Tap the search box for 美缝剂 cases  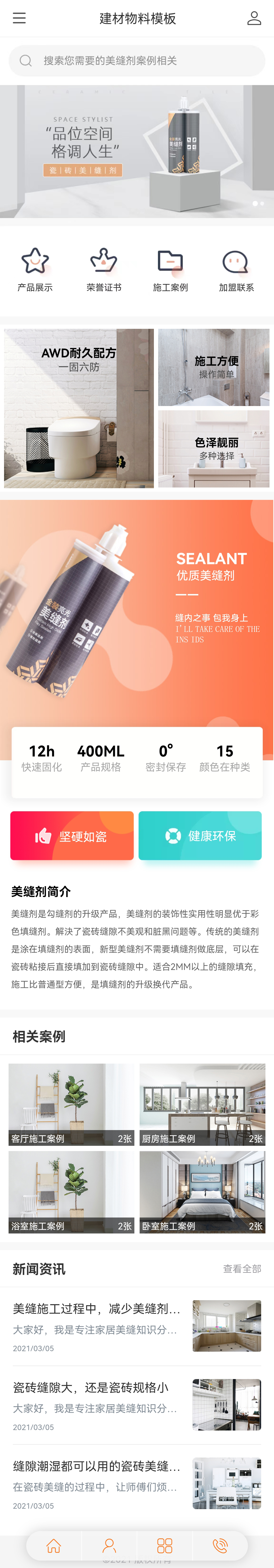(x=137, y=61)
